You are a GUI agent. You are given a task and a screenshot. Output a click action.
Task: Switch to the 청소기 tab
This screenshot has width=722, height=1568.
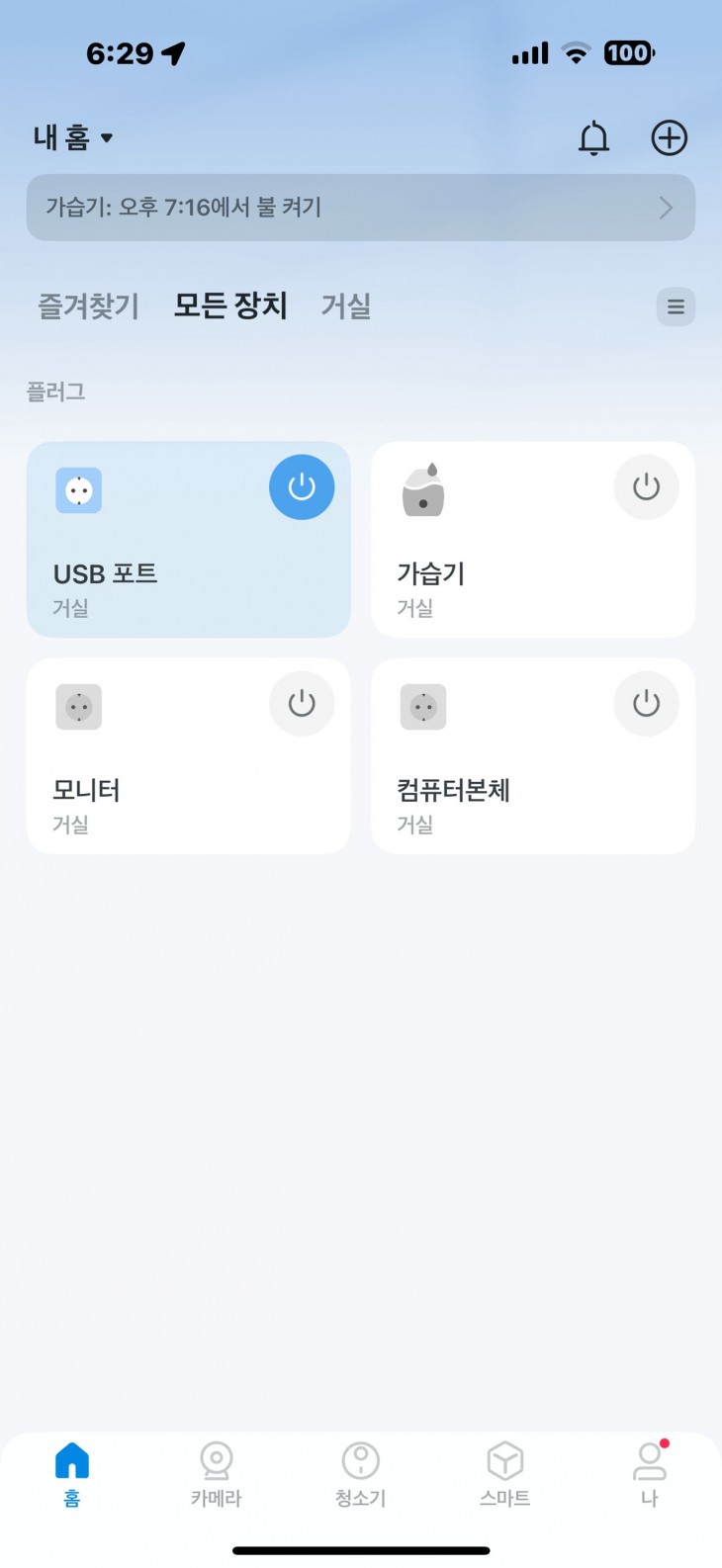(361, 1474)
